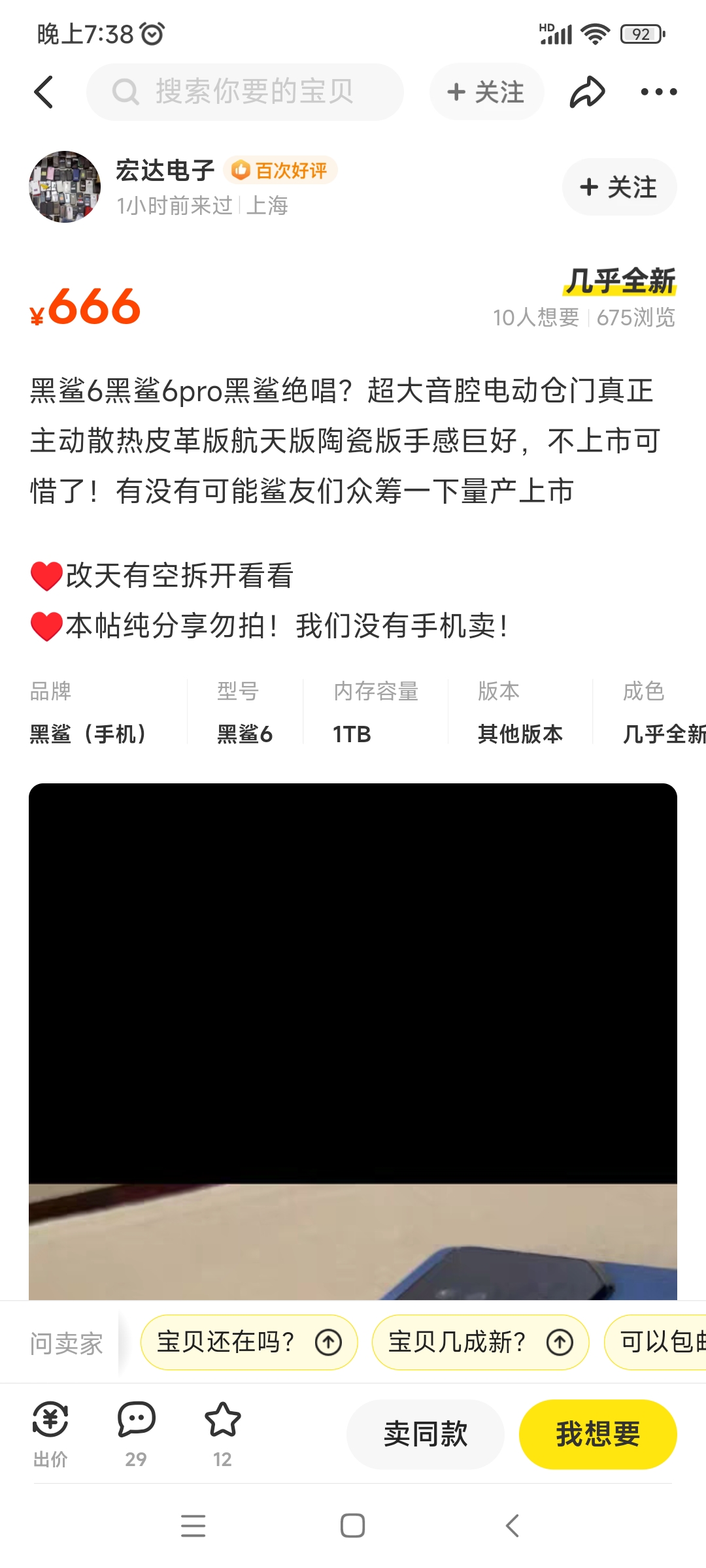This screenshot has height=1568, width=706.
Task: Tap 卖同款 to sell the same item
Action: click(x=425, y=1434)
